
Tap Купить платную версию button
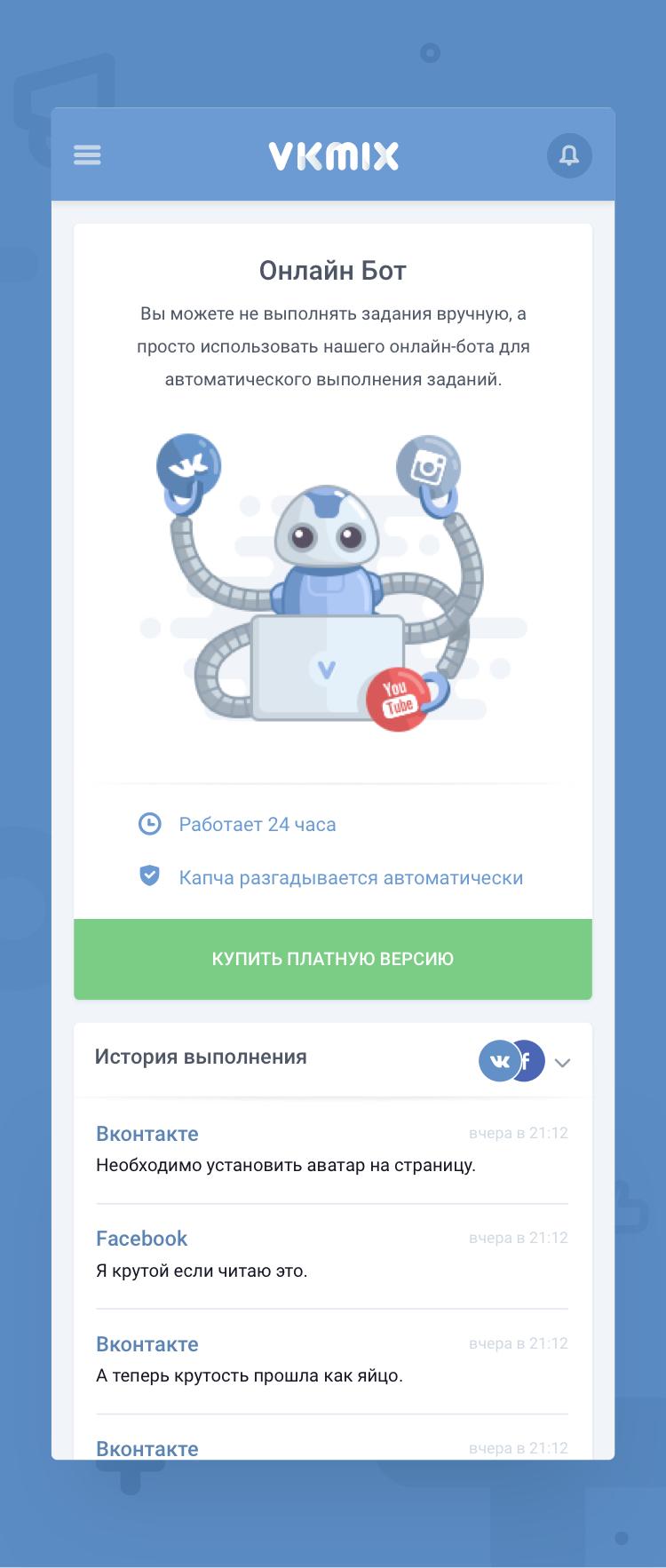click(x=332, y=959)
